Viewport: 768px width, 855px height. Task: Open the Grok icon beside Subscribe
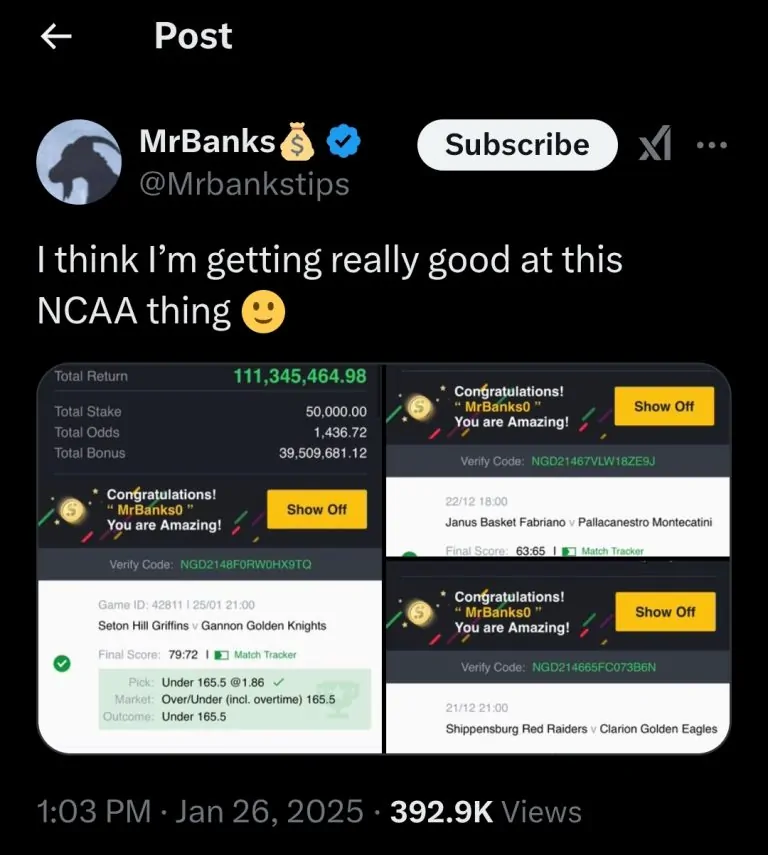point(655,146)
